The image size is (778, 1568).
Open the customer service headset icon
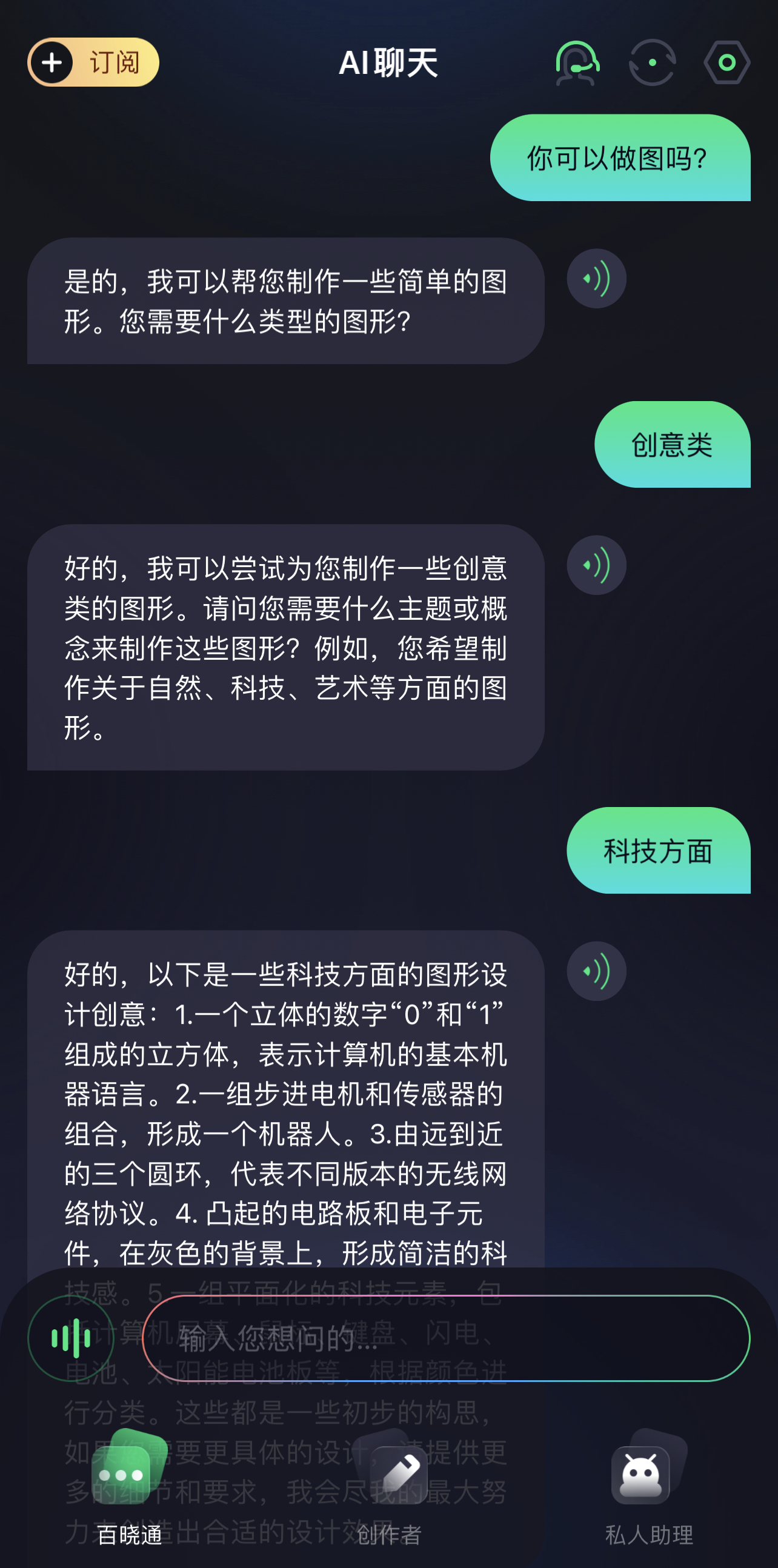pyautogui.click(x=577, y=62)
